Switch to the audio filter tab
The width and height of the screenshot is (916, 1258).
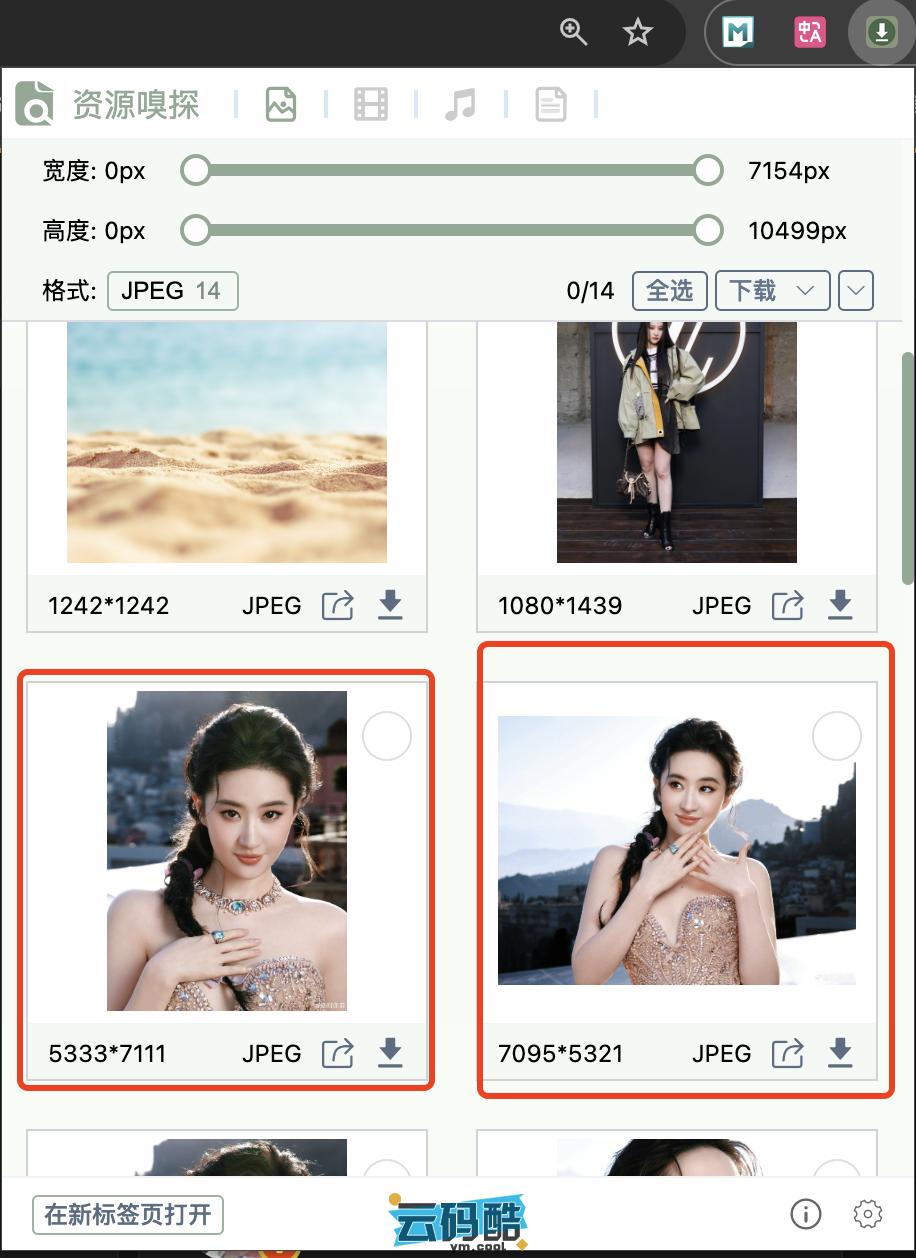pyautogui.click(x=460, y=104)
